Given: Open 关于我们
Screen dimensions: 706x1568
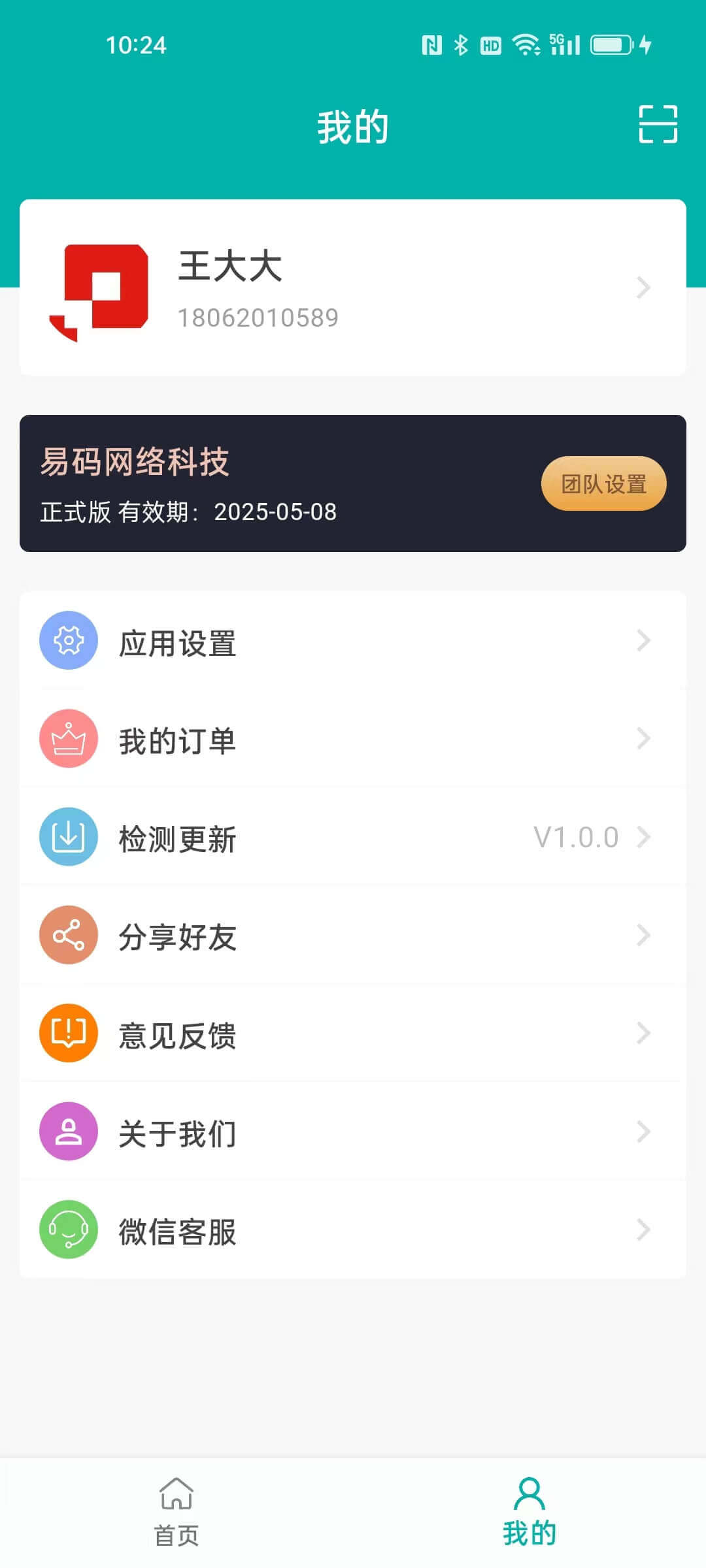Looking at the screenshot, I should coord(353,1132).
